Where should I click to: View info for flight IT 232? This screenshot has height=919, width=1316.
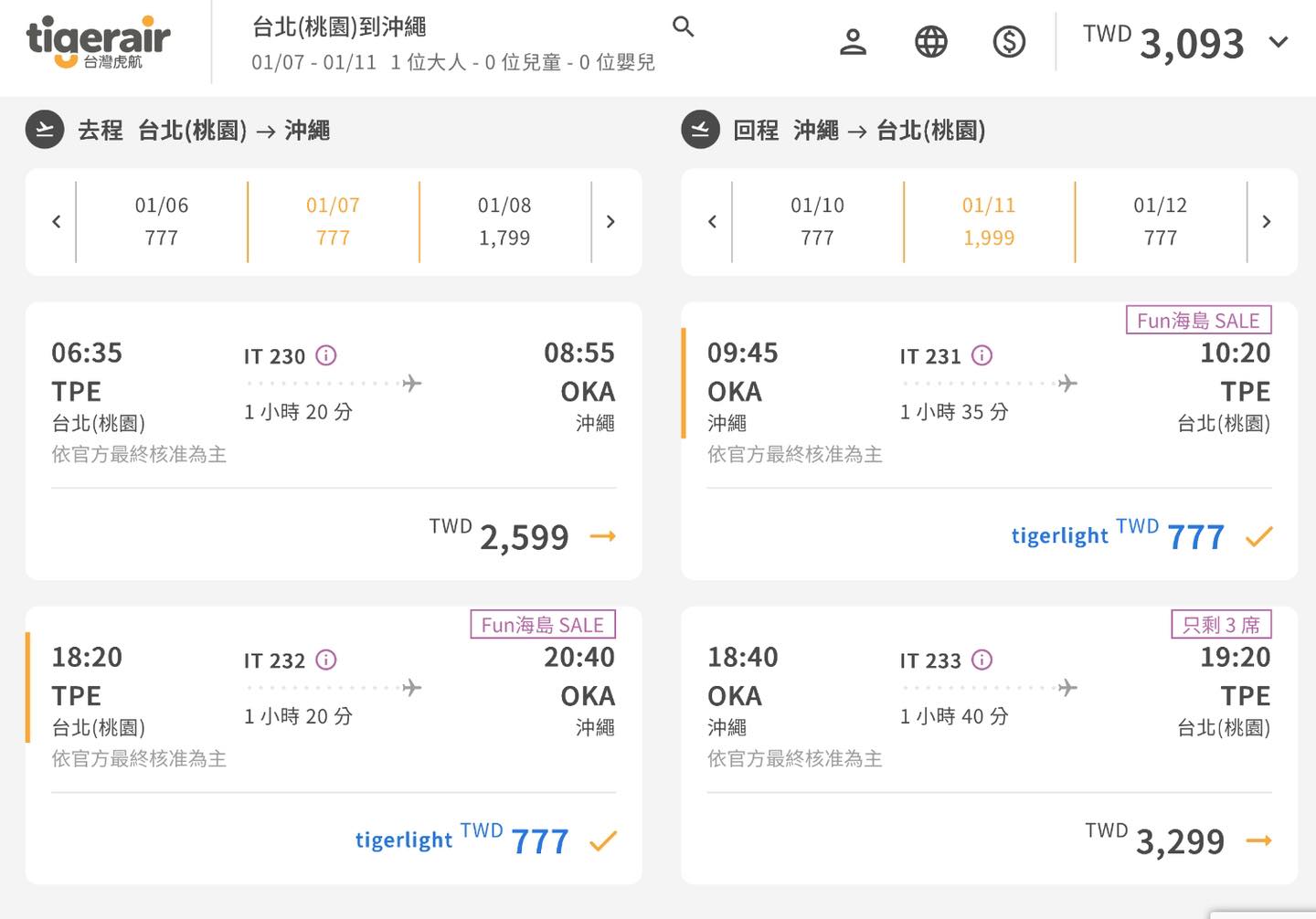tap(326, 660)
